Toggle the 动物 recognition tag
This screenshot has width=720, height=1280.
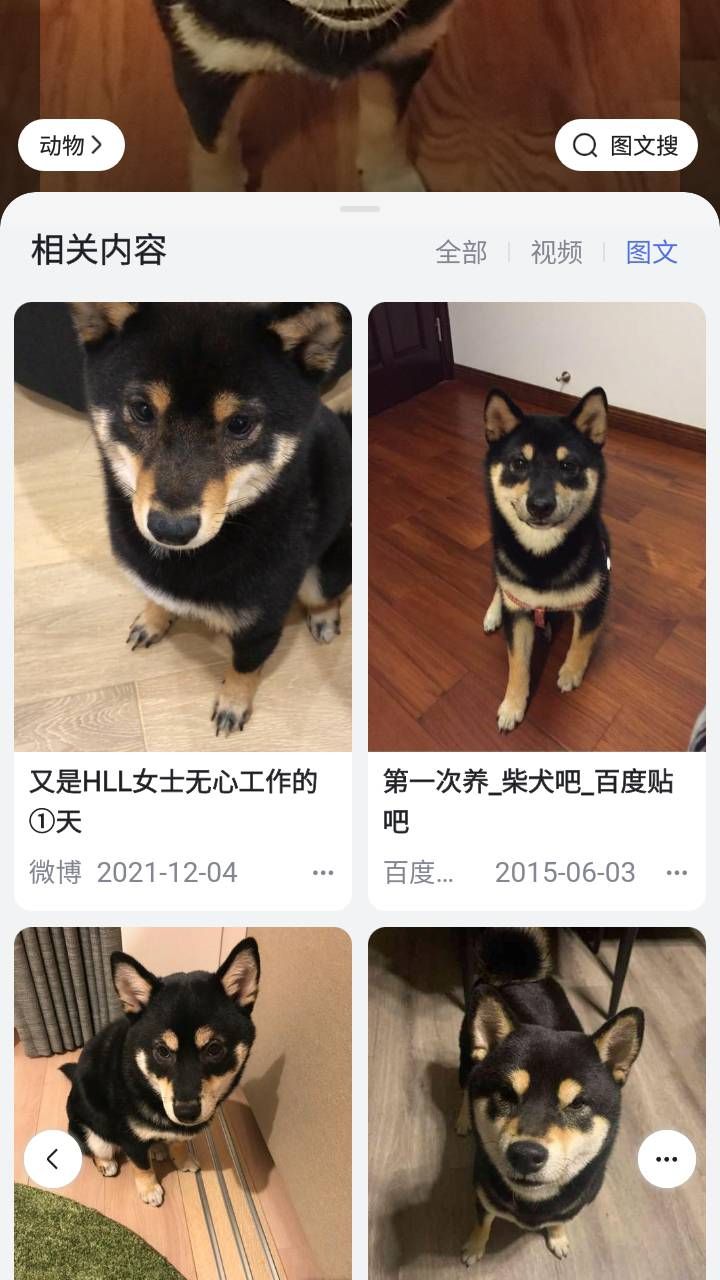(70, 144)
